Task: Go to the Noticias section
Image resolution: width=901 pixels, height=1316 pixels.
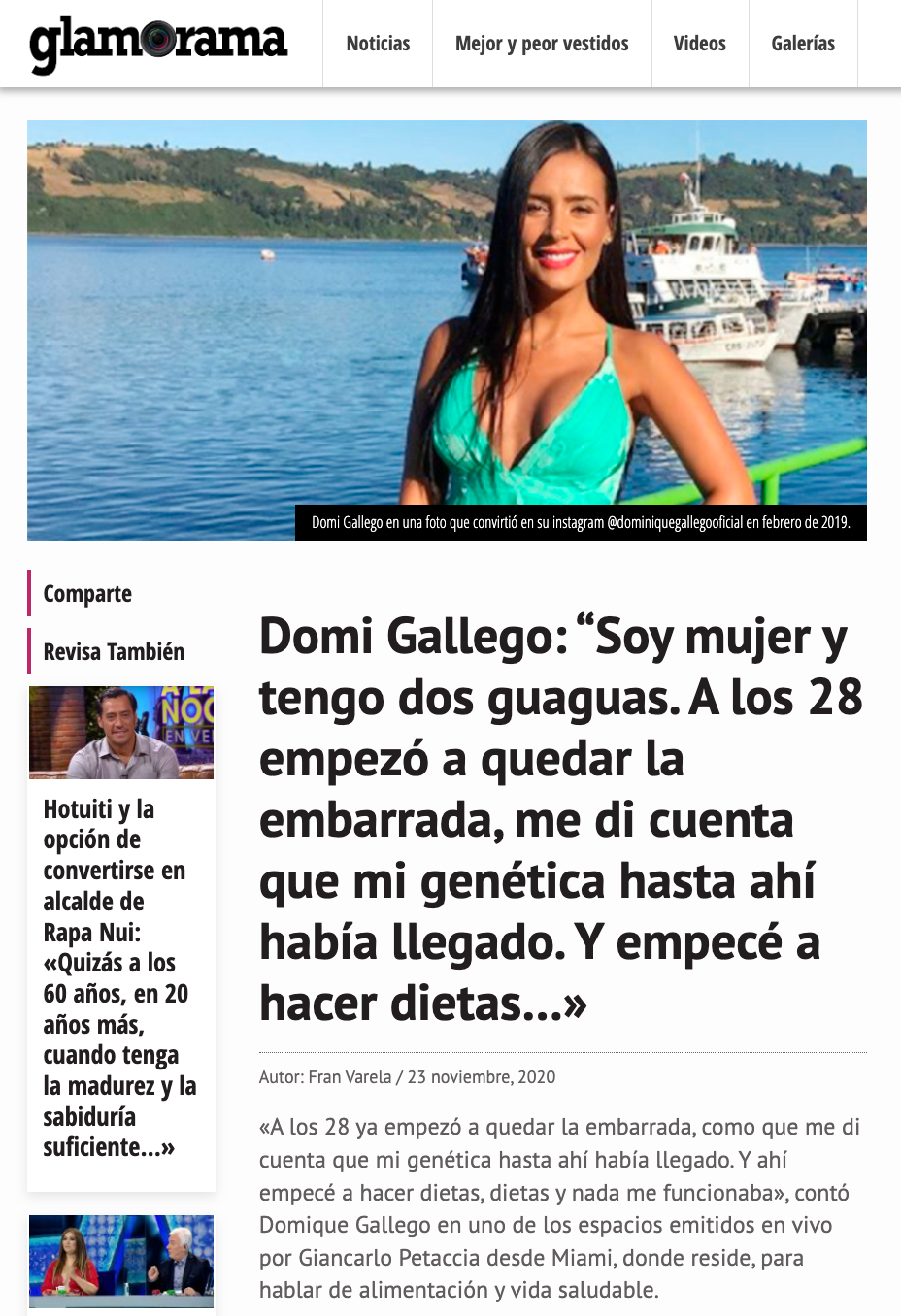Action: click(x=378, y=44)
